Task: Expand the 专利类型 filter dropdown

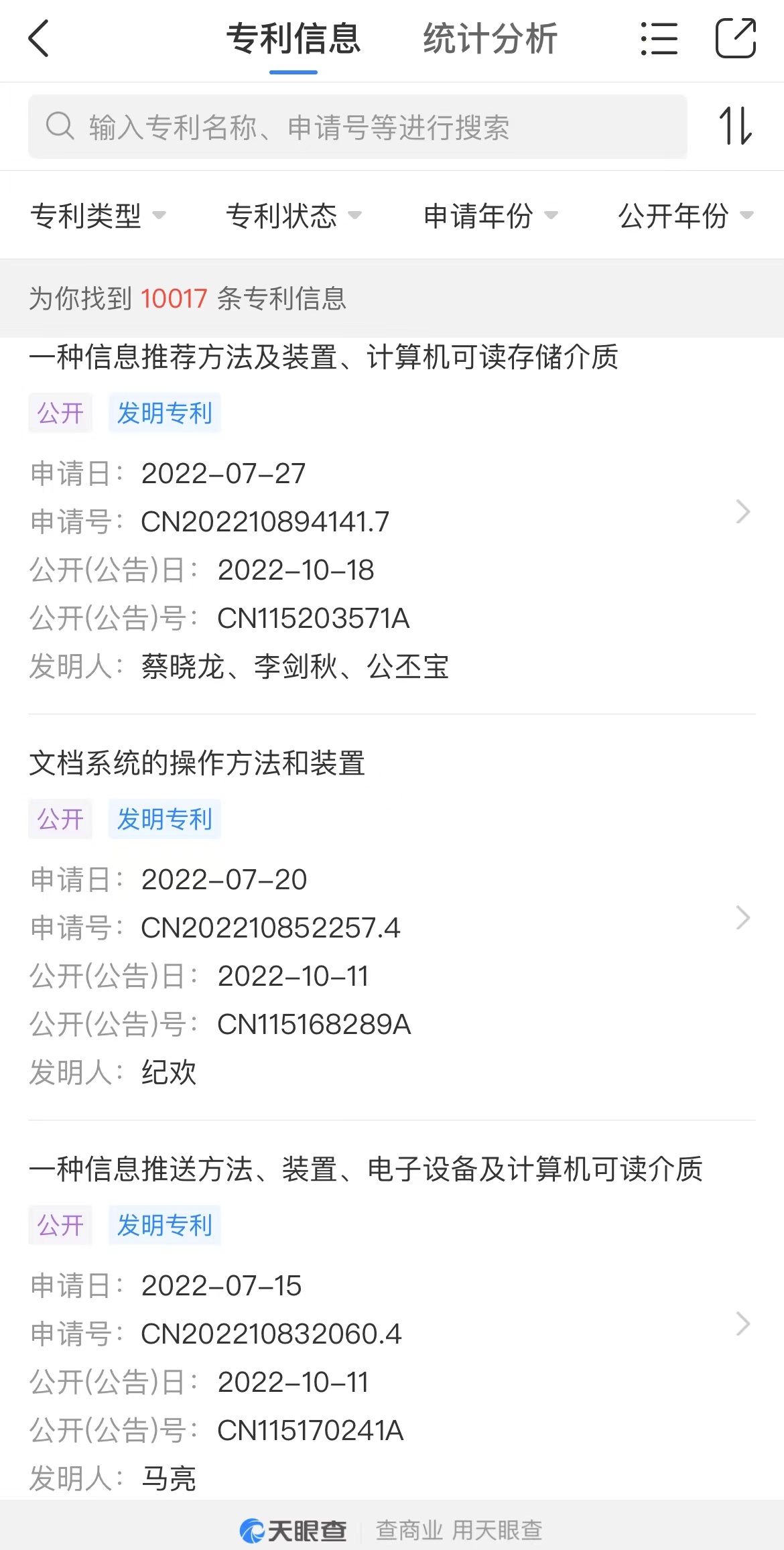Action: coord(98,215)
